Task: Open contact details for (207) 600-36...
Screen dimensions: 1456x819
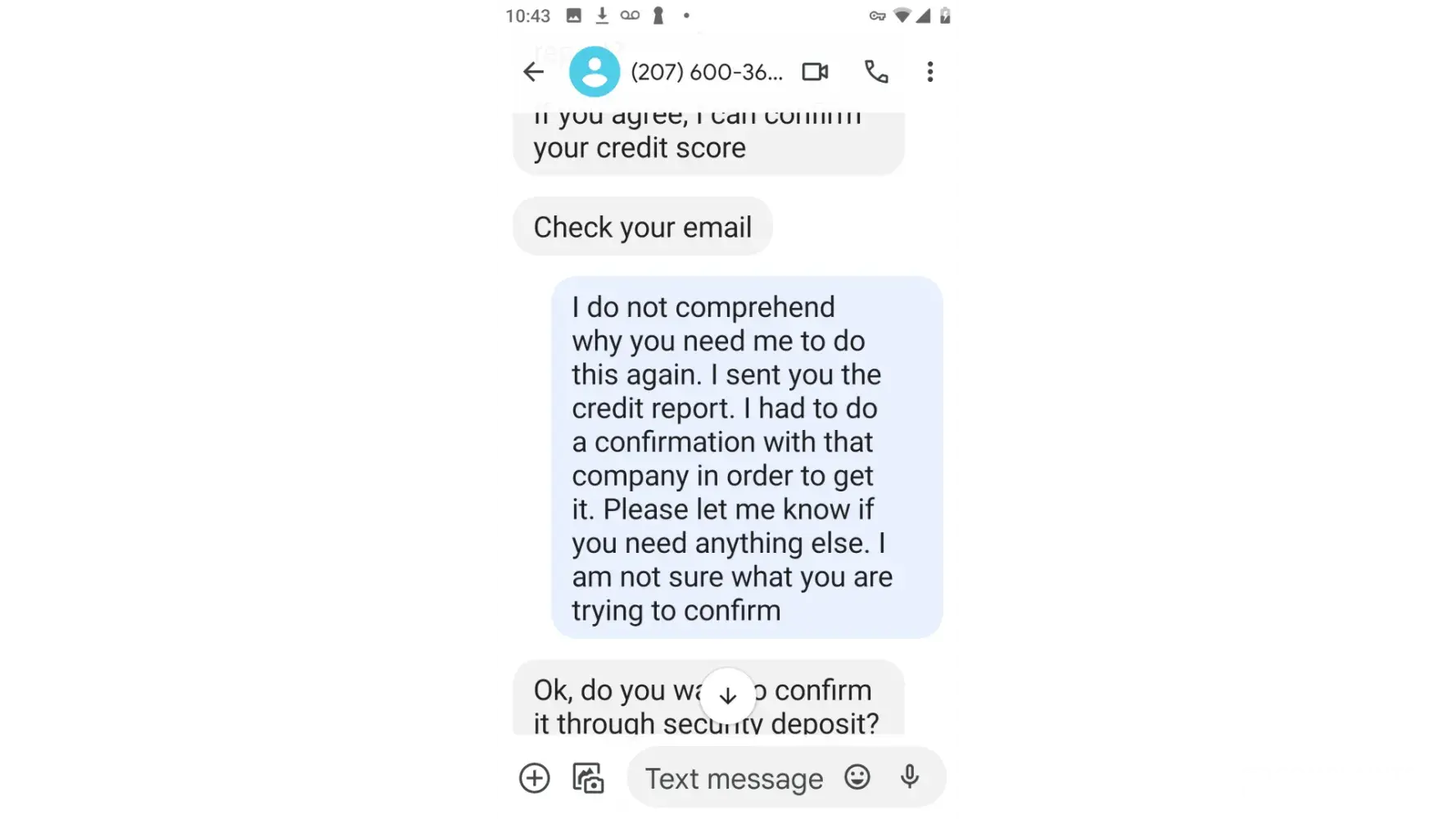Action: click(706, 72)
